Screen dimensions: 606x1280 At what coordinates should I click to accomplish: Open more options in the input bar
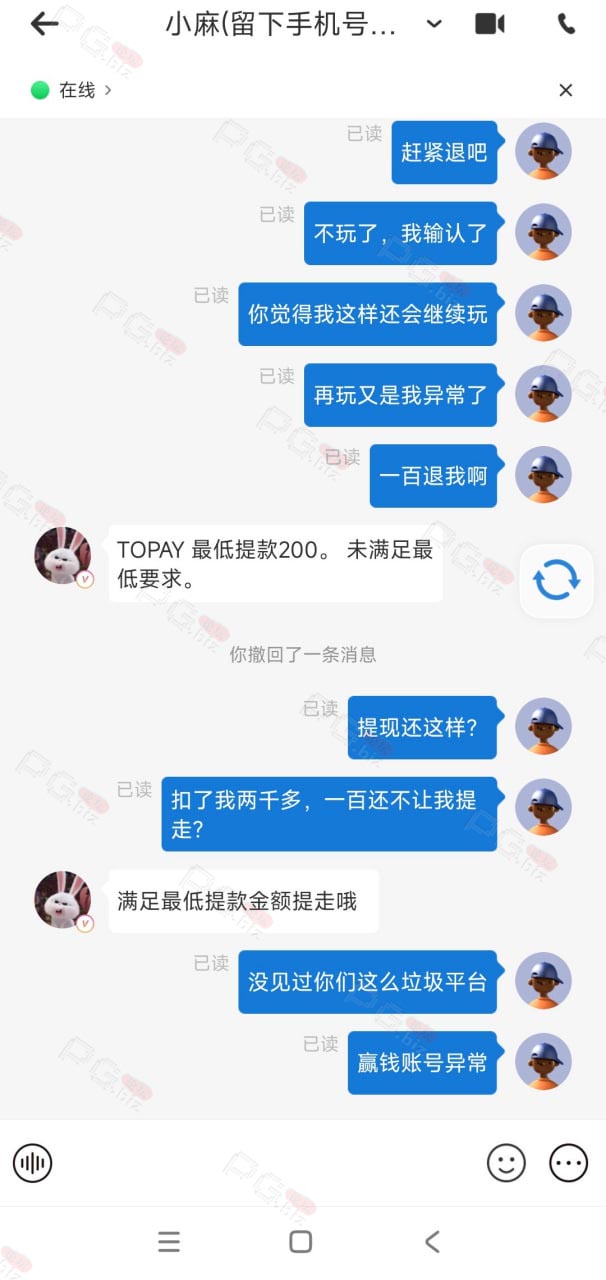click(x=569, y=1162)
